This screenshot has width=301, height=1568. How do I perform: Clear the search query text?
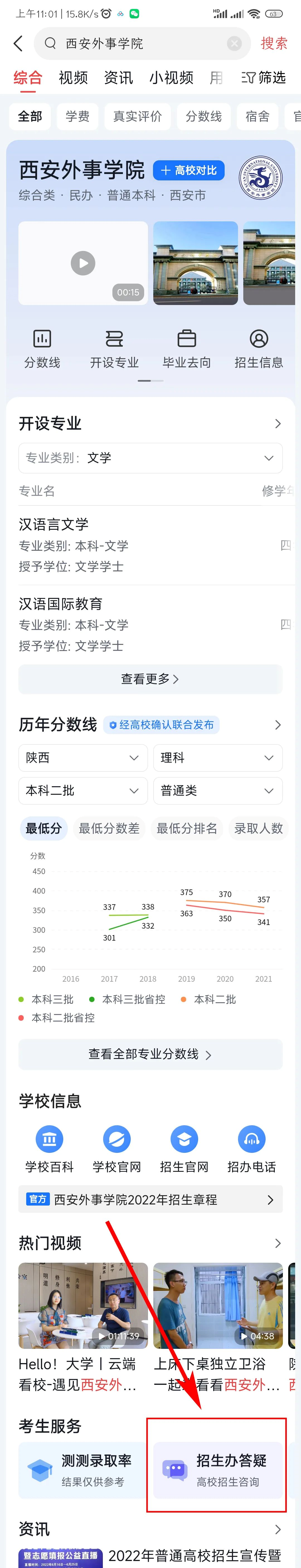(234, 43)
